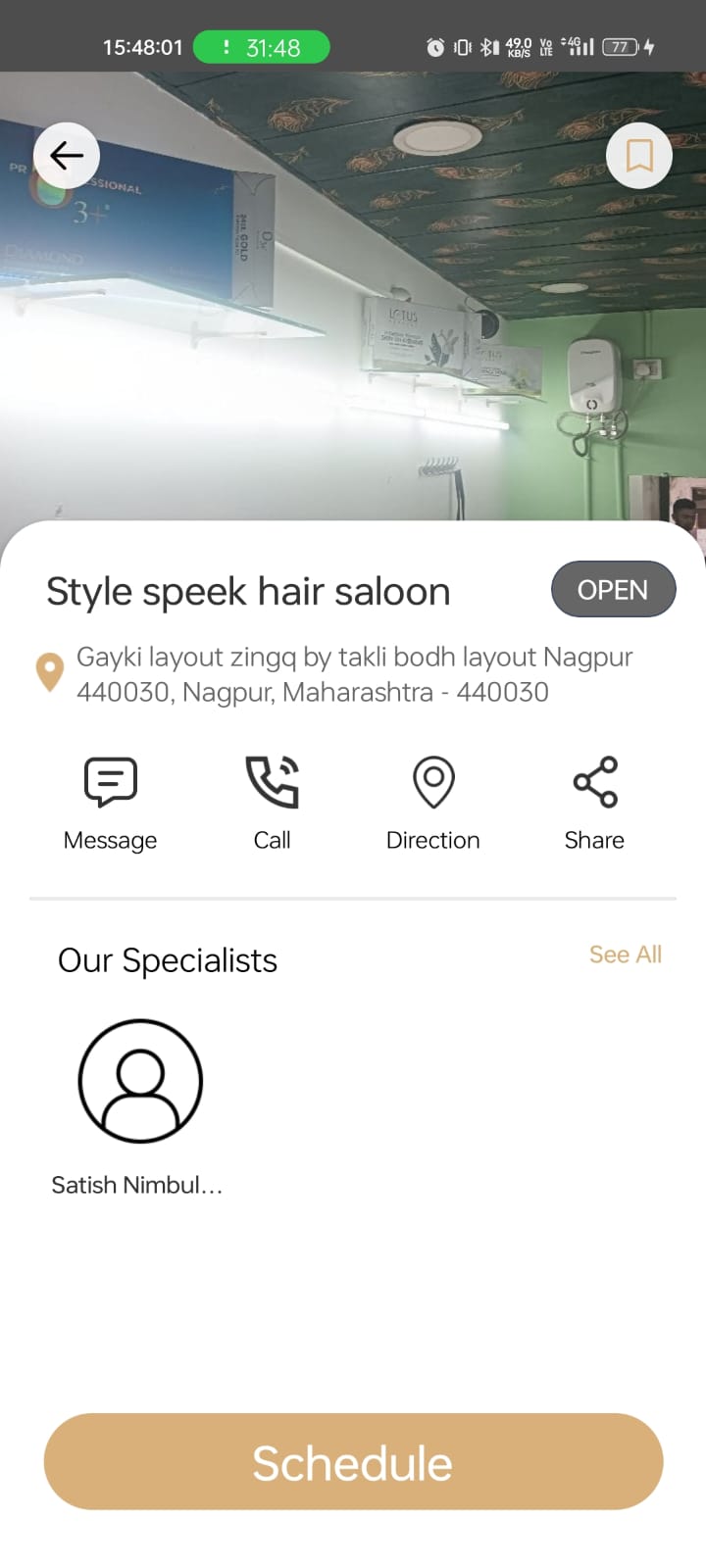Image resolution: width=706 pixels, height=1568 pixels.
Task: See all specialists
Action: [625, 955]
